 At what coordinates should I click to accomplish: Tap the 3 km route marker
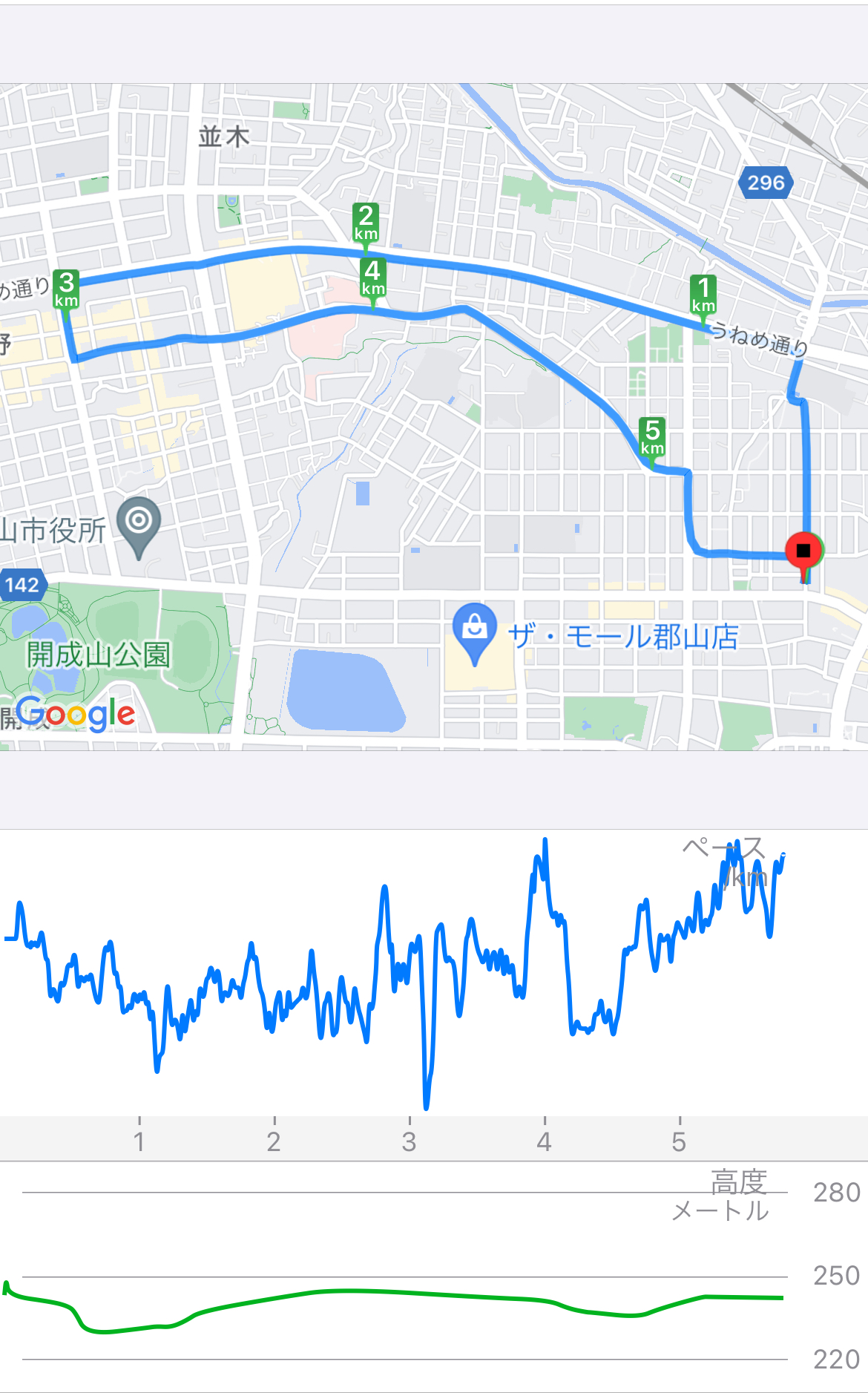(x=66, y=289)
